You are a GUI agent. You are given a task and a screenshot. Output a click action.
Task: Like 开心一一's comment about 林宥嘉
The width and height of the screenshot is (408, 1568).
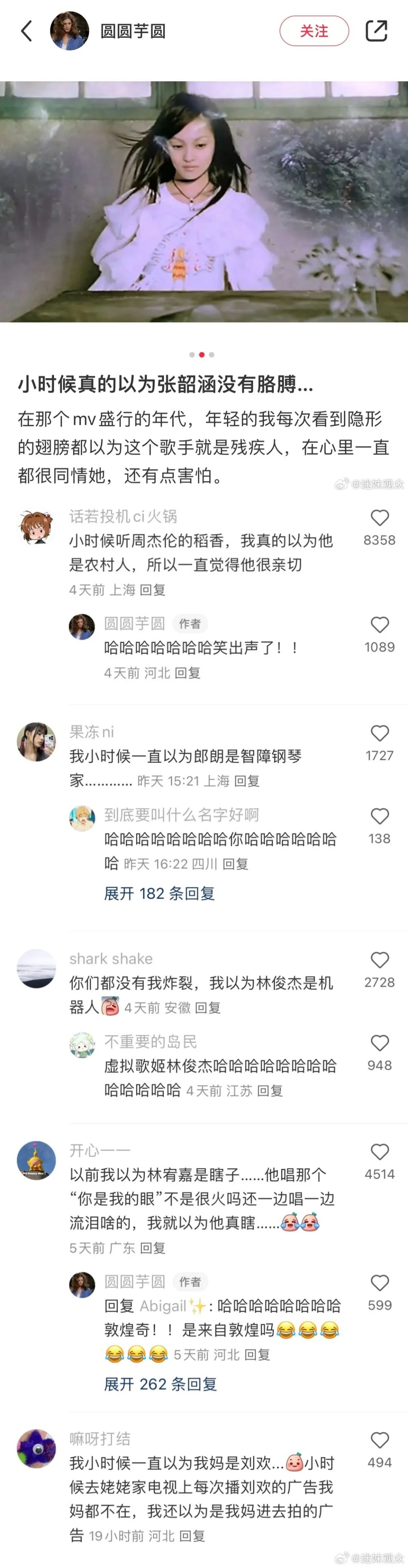[379, 1152]
